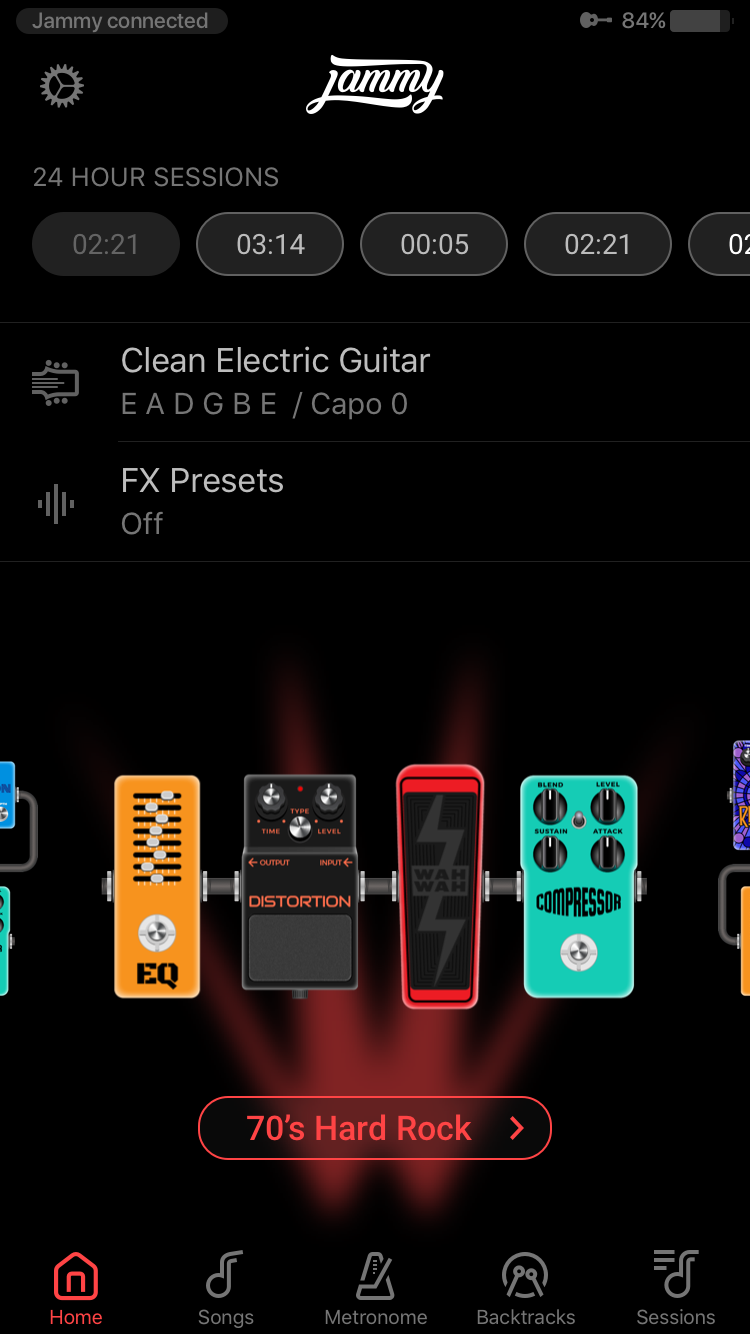This screenshot has height=1334, width=750.
Task: Select the 03:14 session chip
Action: click(x=270, y=244)
